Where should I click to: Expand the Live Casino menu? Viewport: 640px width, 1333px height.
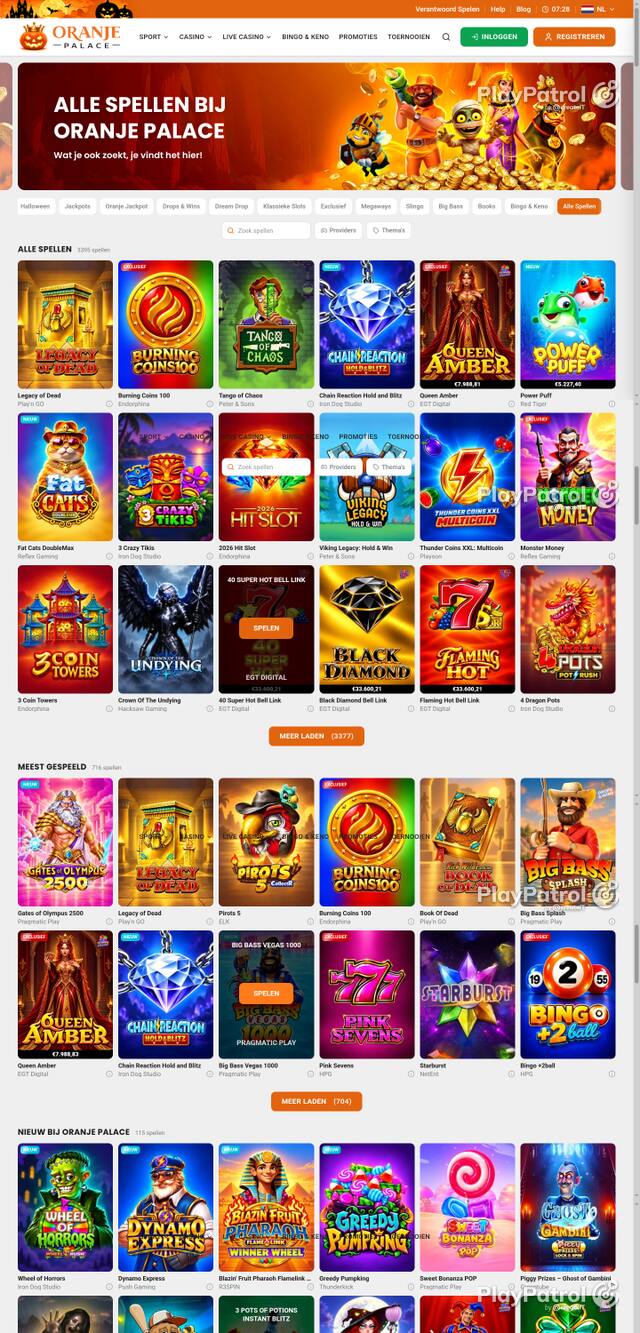click(x=244, y=37)
